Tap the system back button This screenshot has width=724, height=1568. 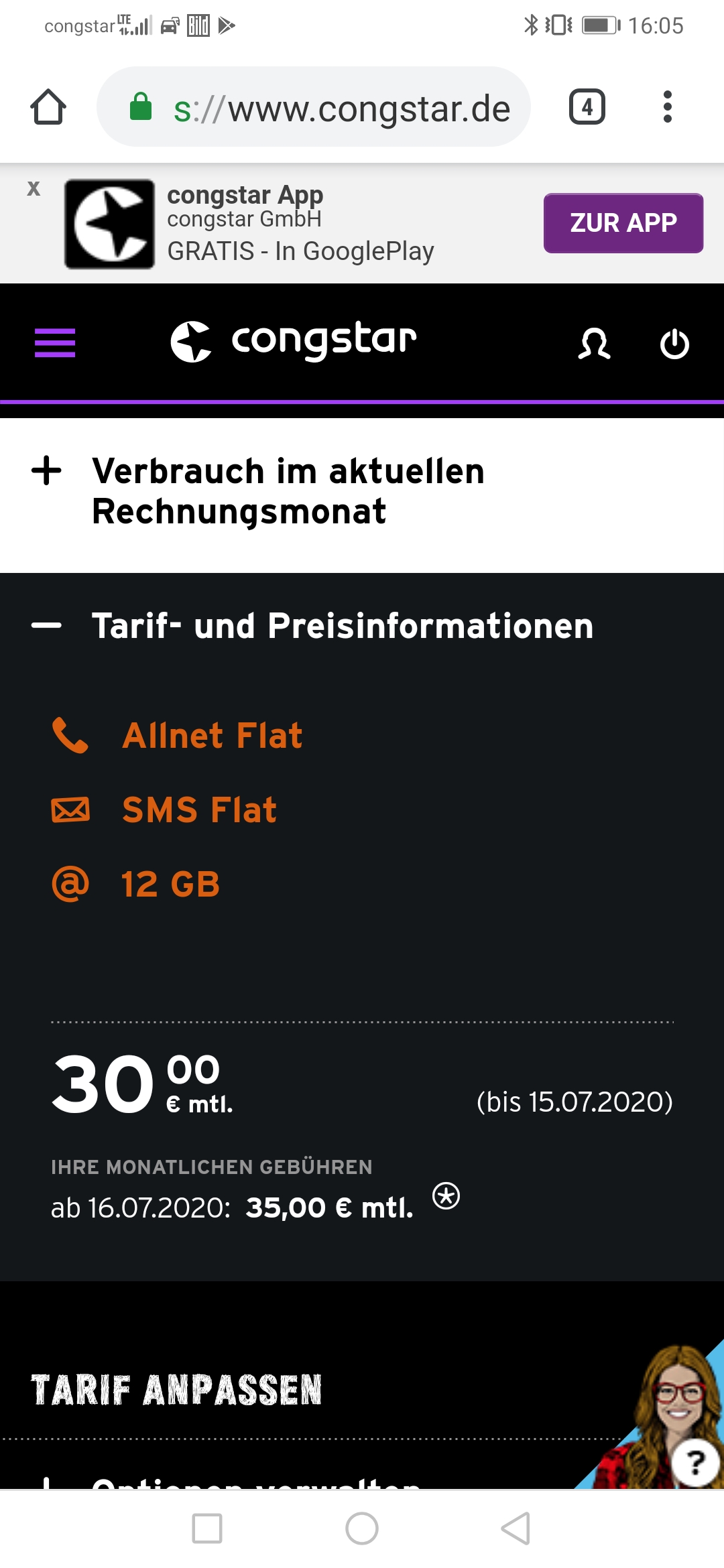point(516,1528)
